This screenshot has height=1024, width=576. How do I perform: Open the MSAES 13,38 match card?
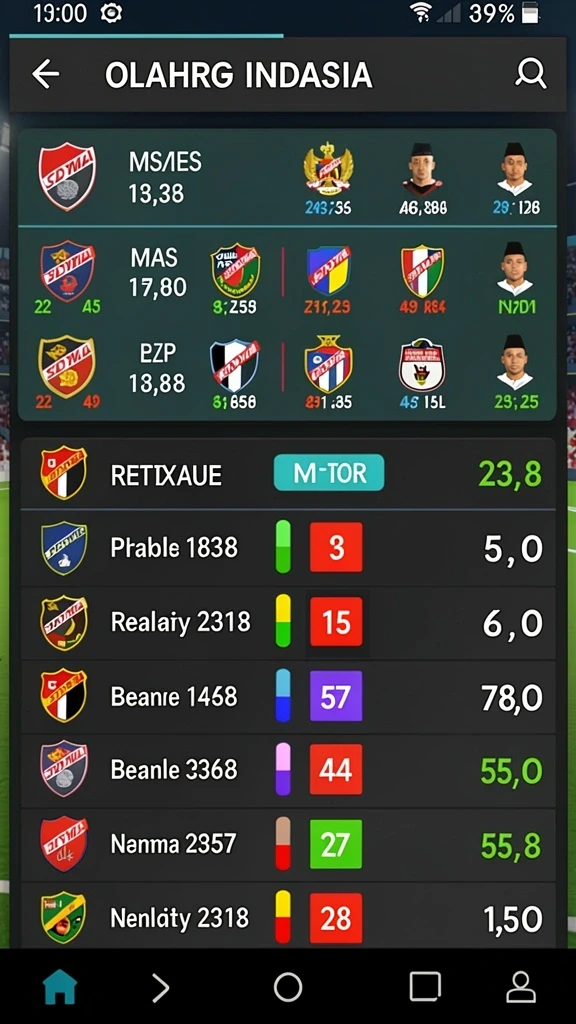tap(287, 178)
